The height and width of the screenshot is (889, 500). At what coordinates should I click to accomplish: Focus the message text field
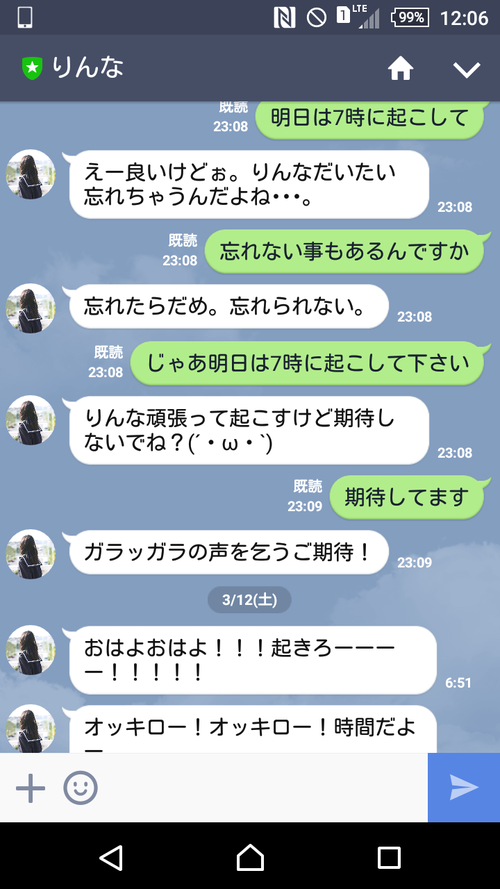click(x=264, y=788)
